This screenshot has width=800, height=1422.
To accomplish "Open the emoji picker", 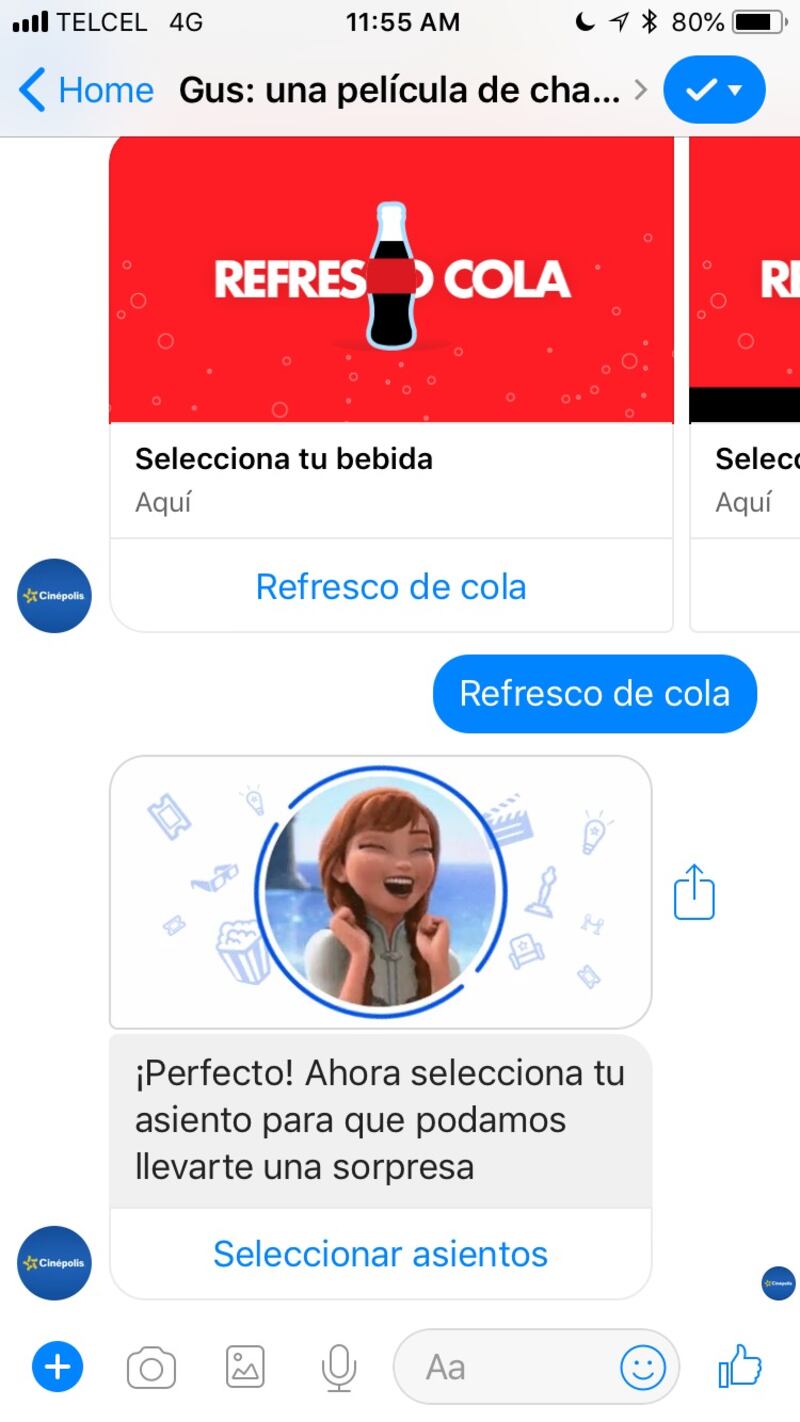I will tap(642, 1367).
